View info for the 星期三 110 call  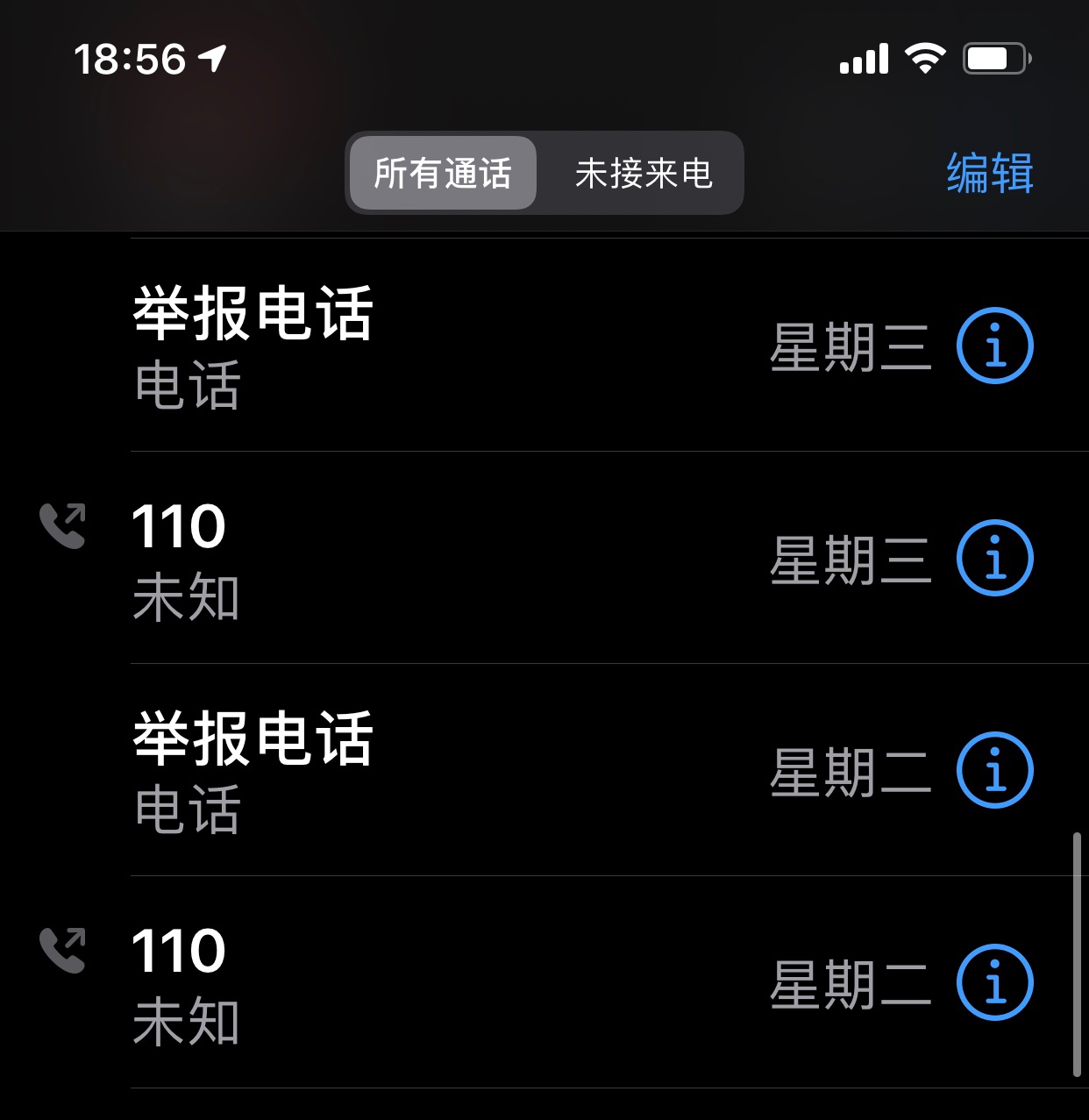click(994, 558)
